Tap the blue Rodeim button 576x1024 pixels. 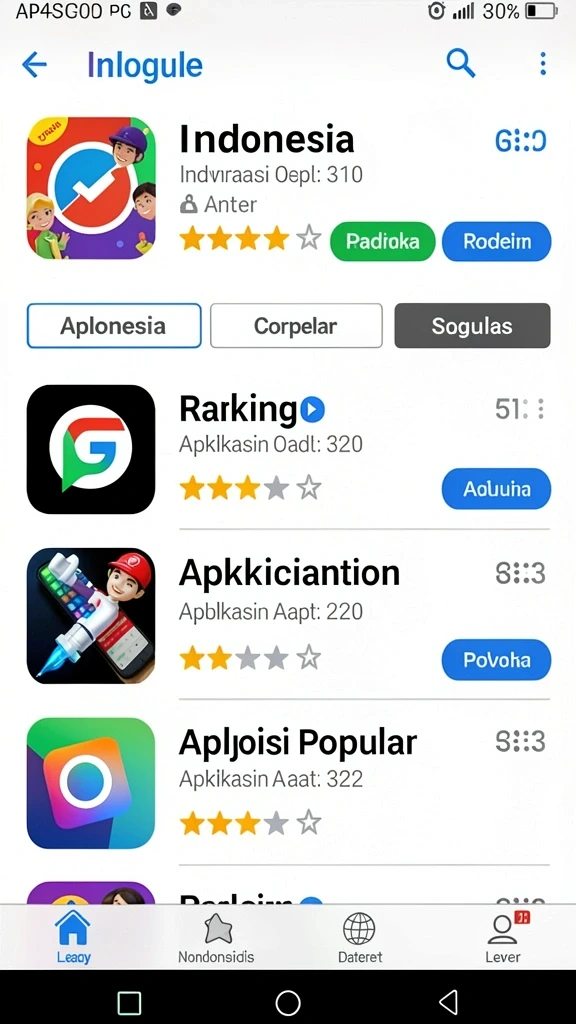tap(496, 241)
